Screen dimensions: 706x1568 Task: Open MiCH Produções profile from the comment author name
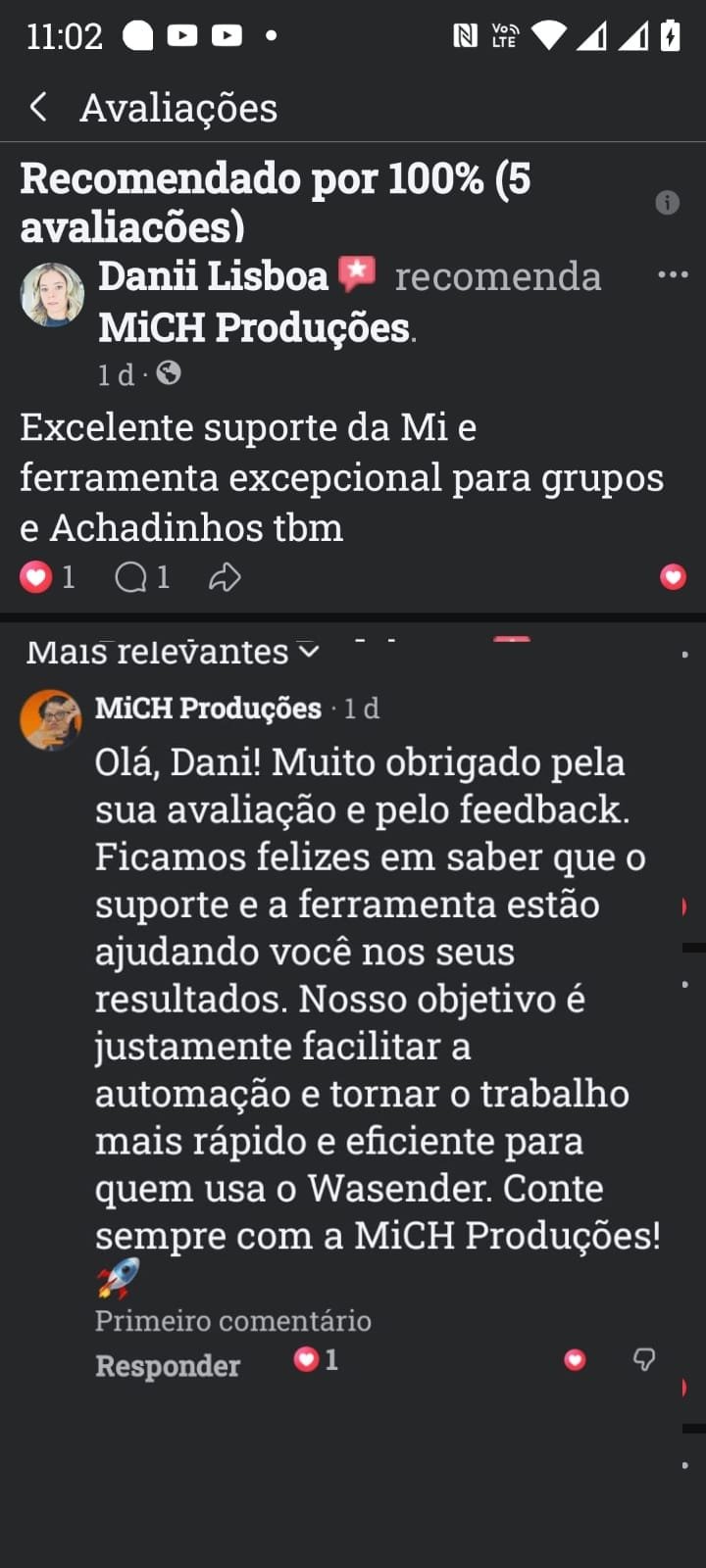[208, 709]
